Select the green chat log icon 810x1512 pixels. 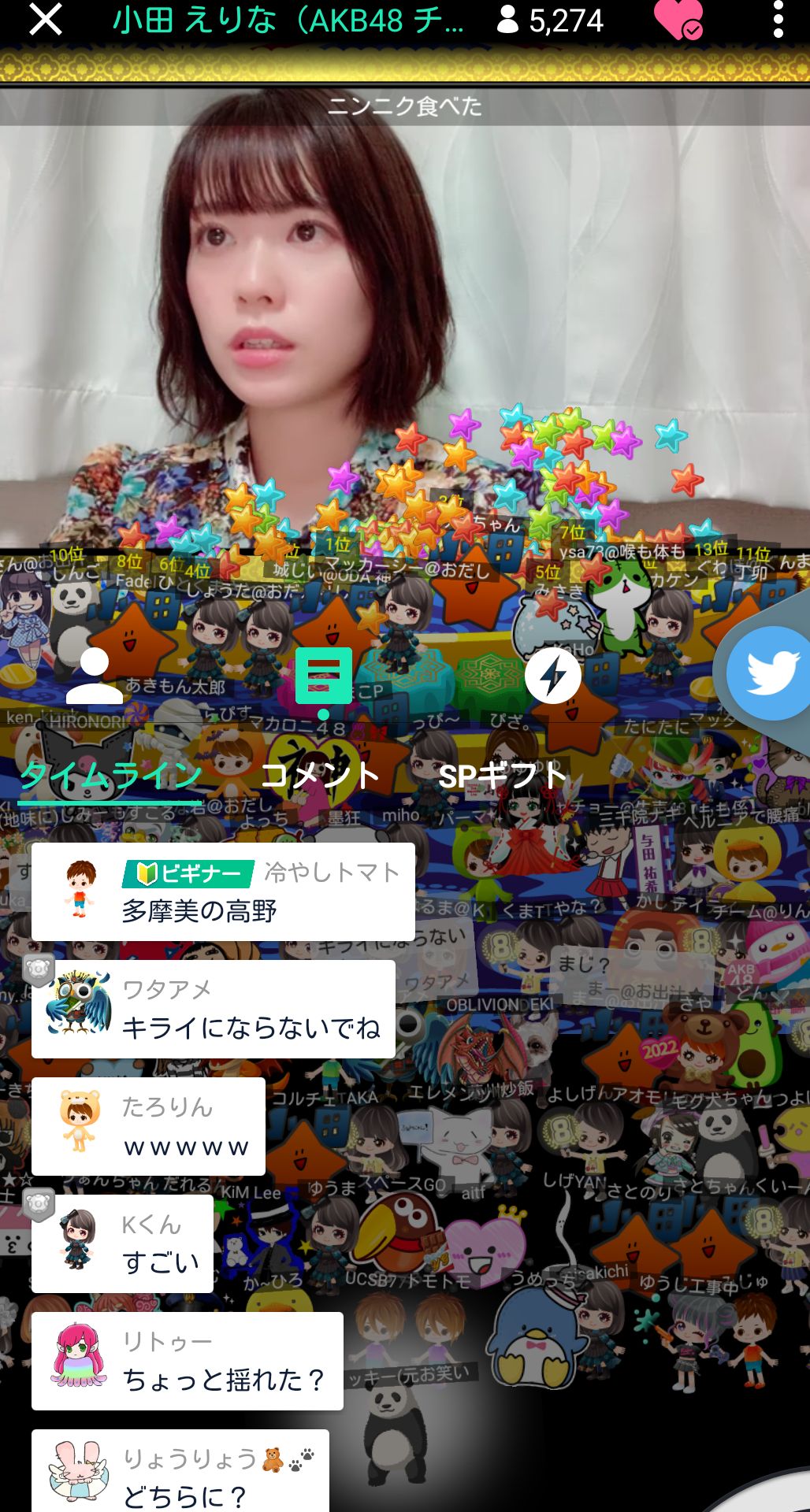(x=323, y=676)
